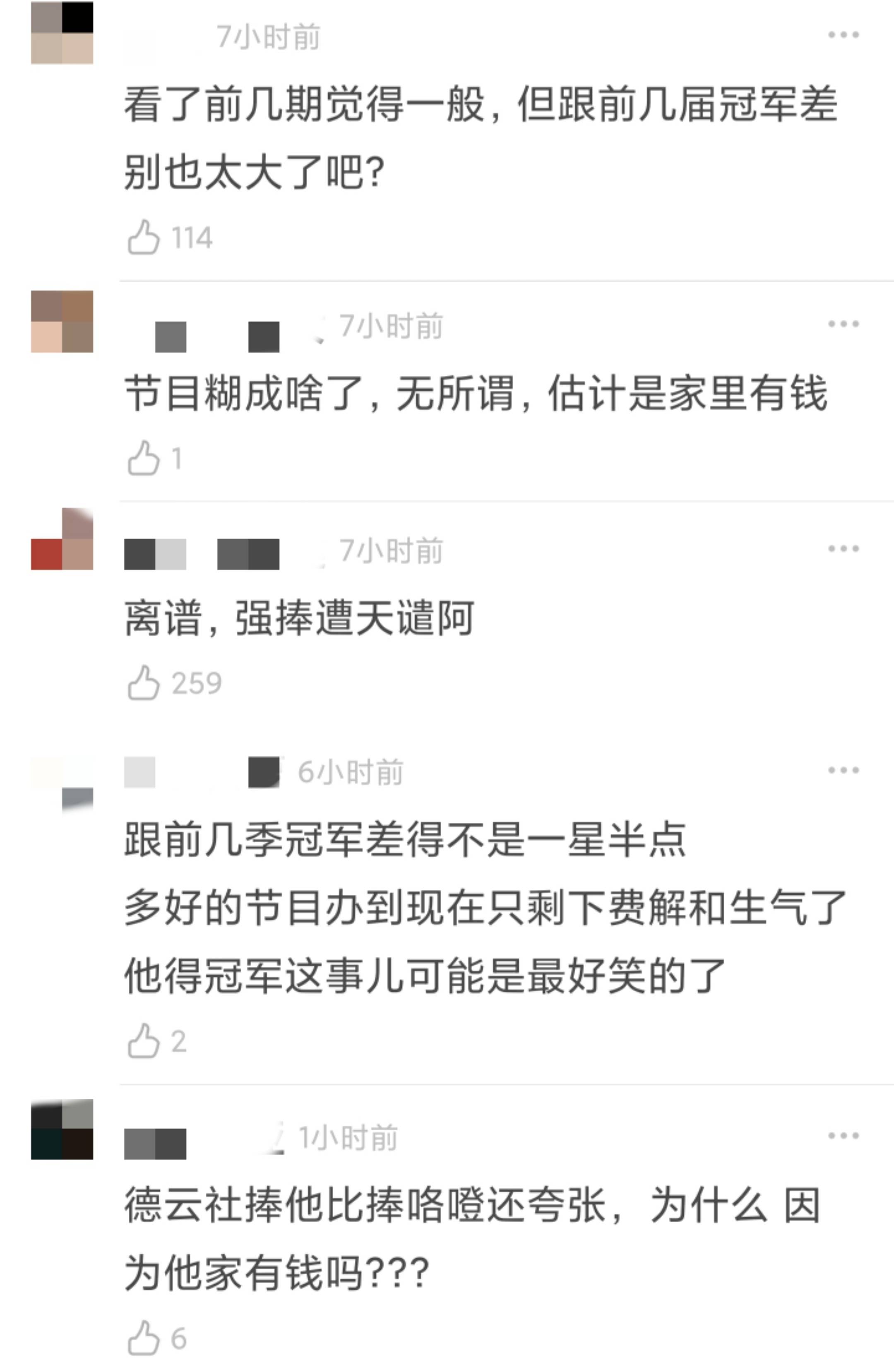Open more options for 德云社 comment

point(843,1136)
